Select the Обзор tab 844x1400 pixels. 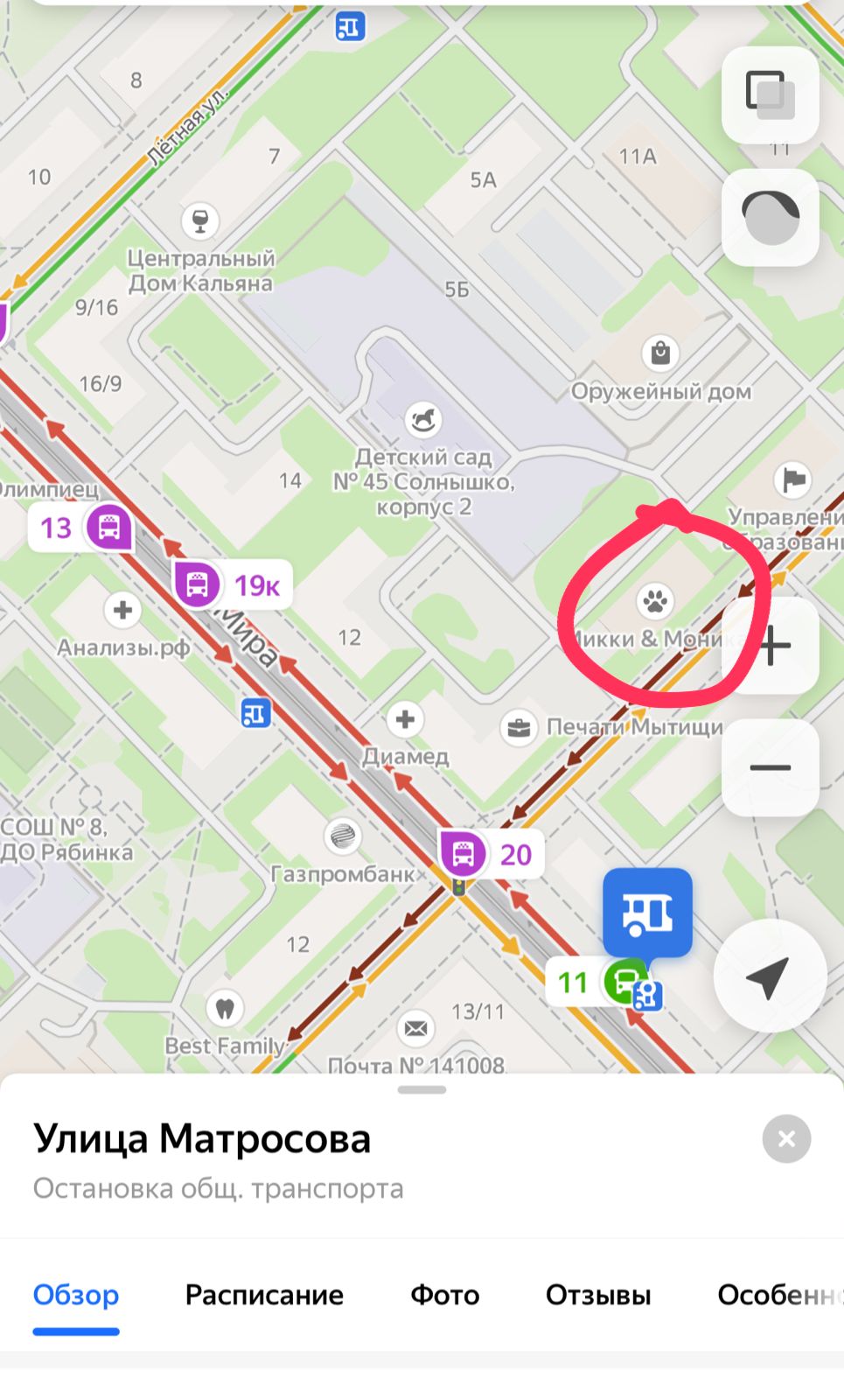pyautogui.click(x=76, y=1295)
